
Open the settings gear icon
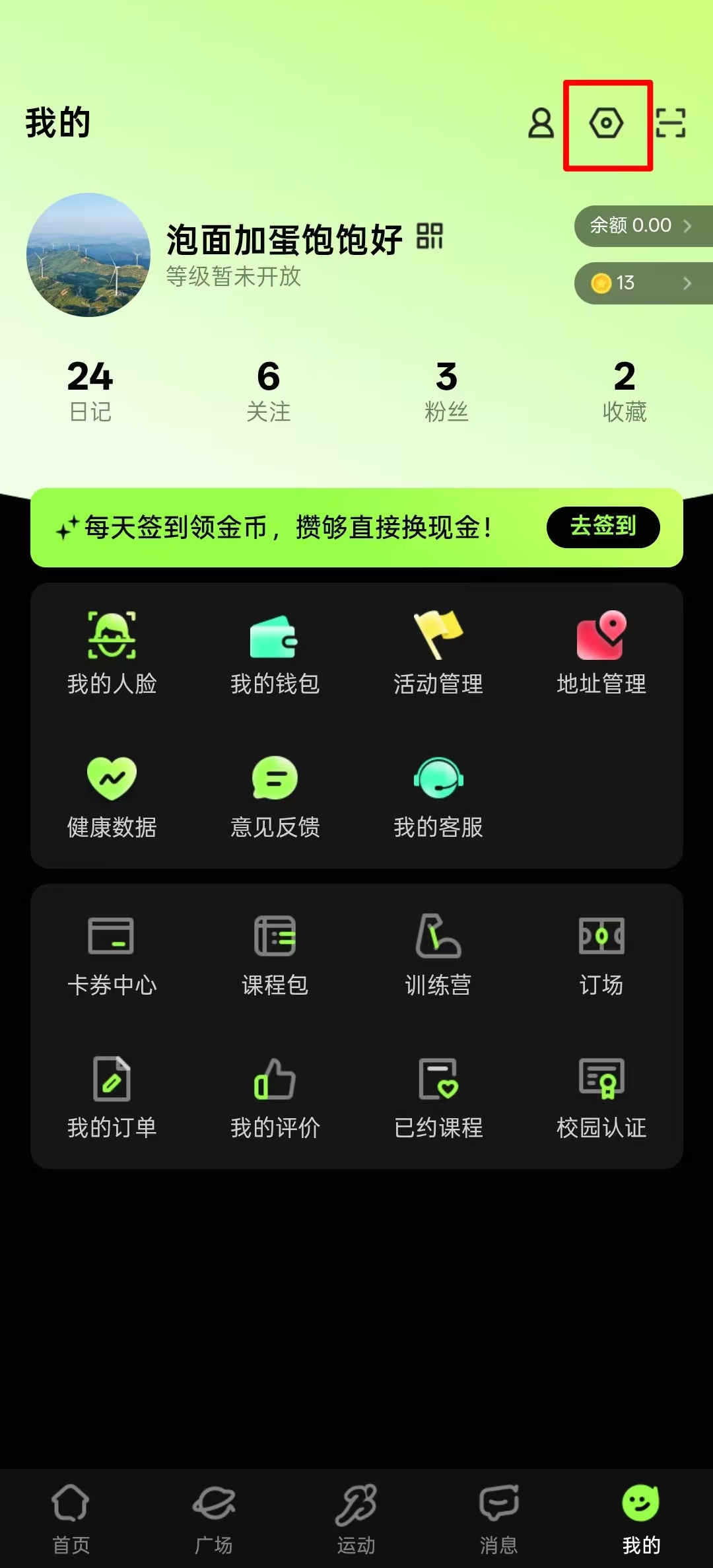(x=606, y=124)
